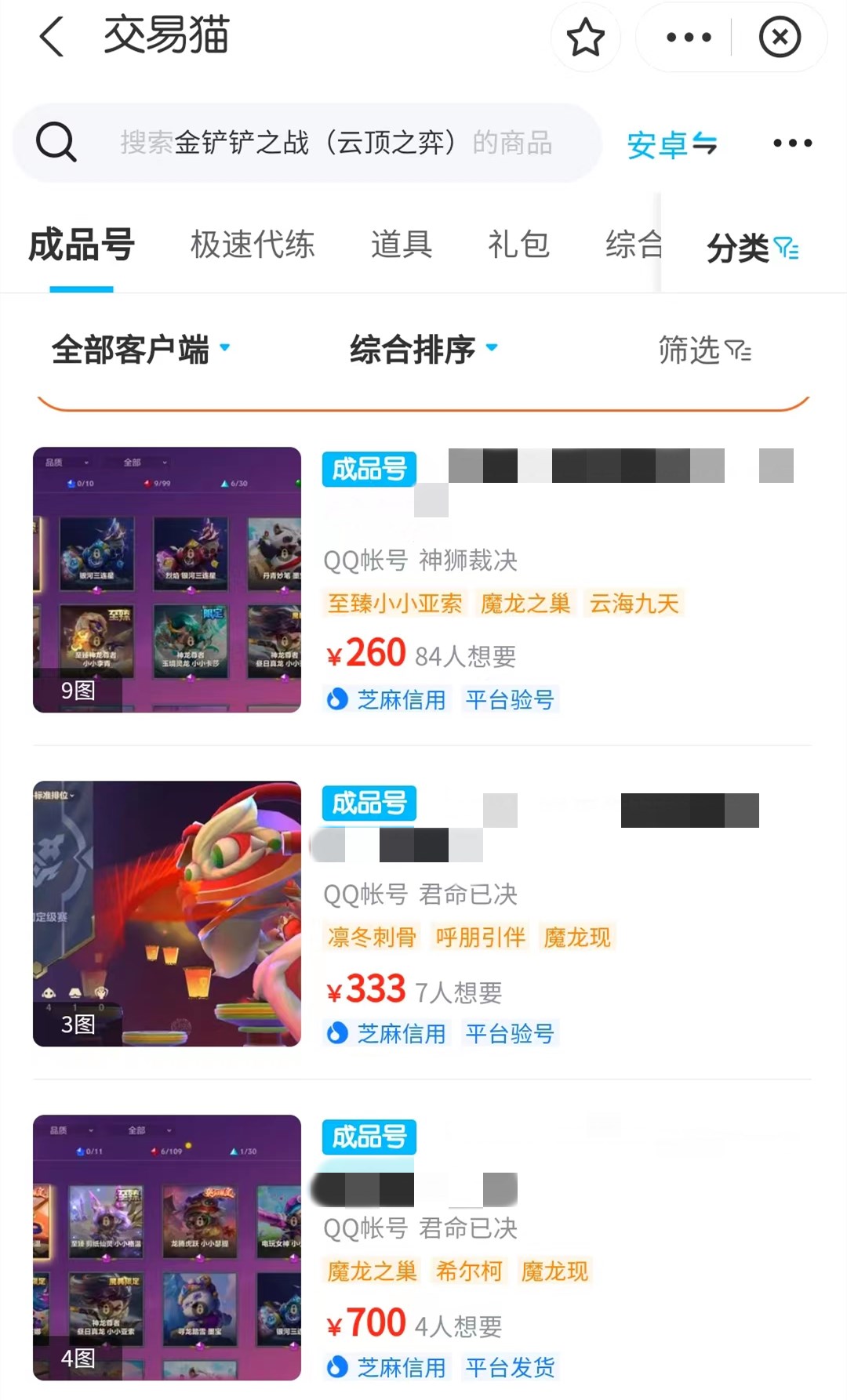The image size is (847, 1400).
Task: Switch to the 礼包 tab
Action: pyautogui.click(x=518, y=245)
